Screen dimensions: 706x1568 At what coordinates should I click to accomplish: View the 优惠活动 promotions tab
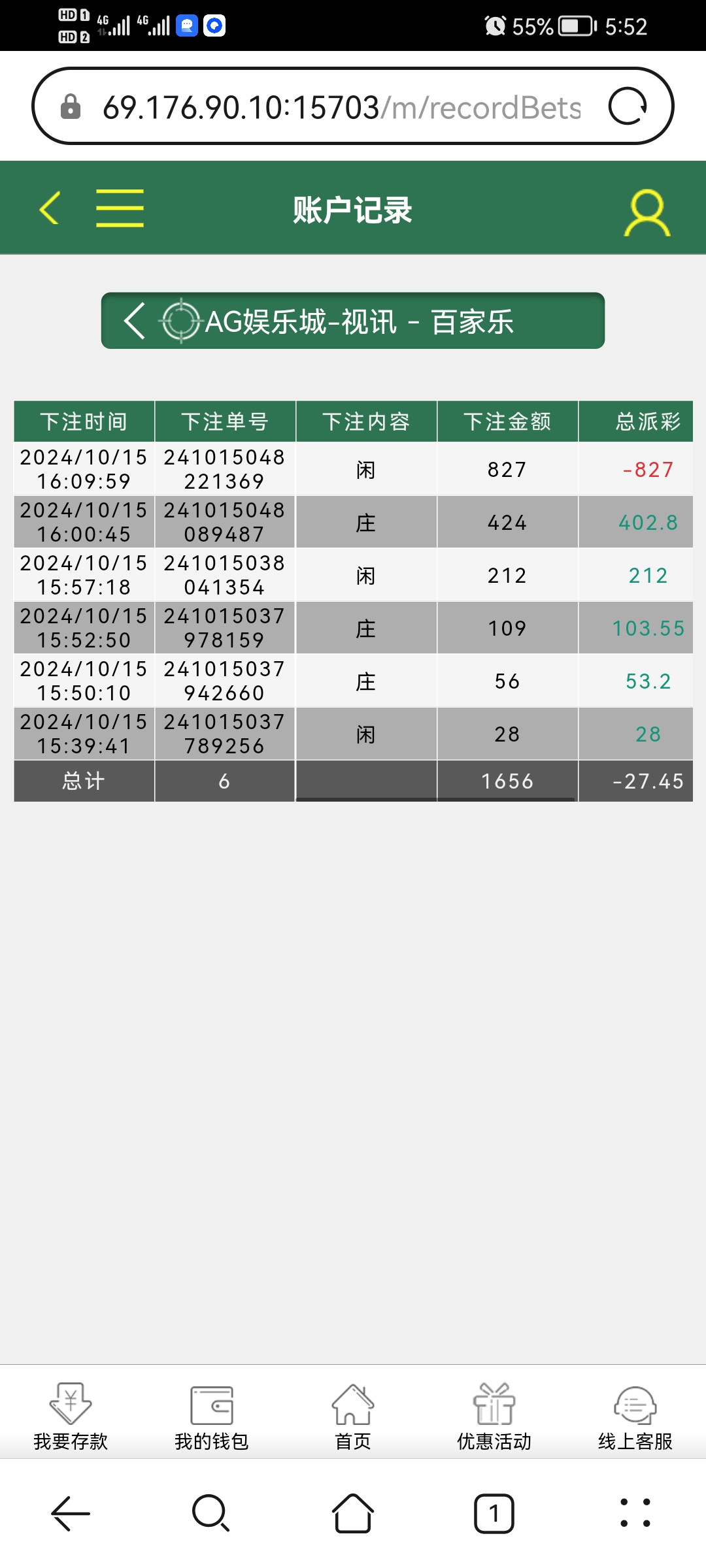(494, 1414)
